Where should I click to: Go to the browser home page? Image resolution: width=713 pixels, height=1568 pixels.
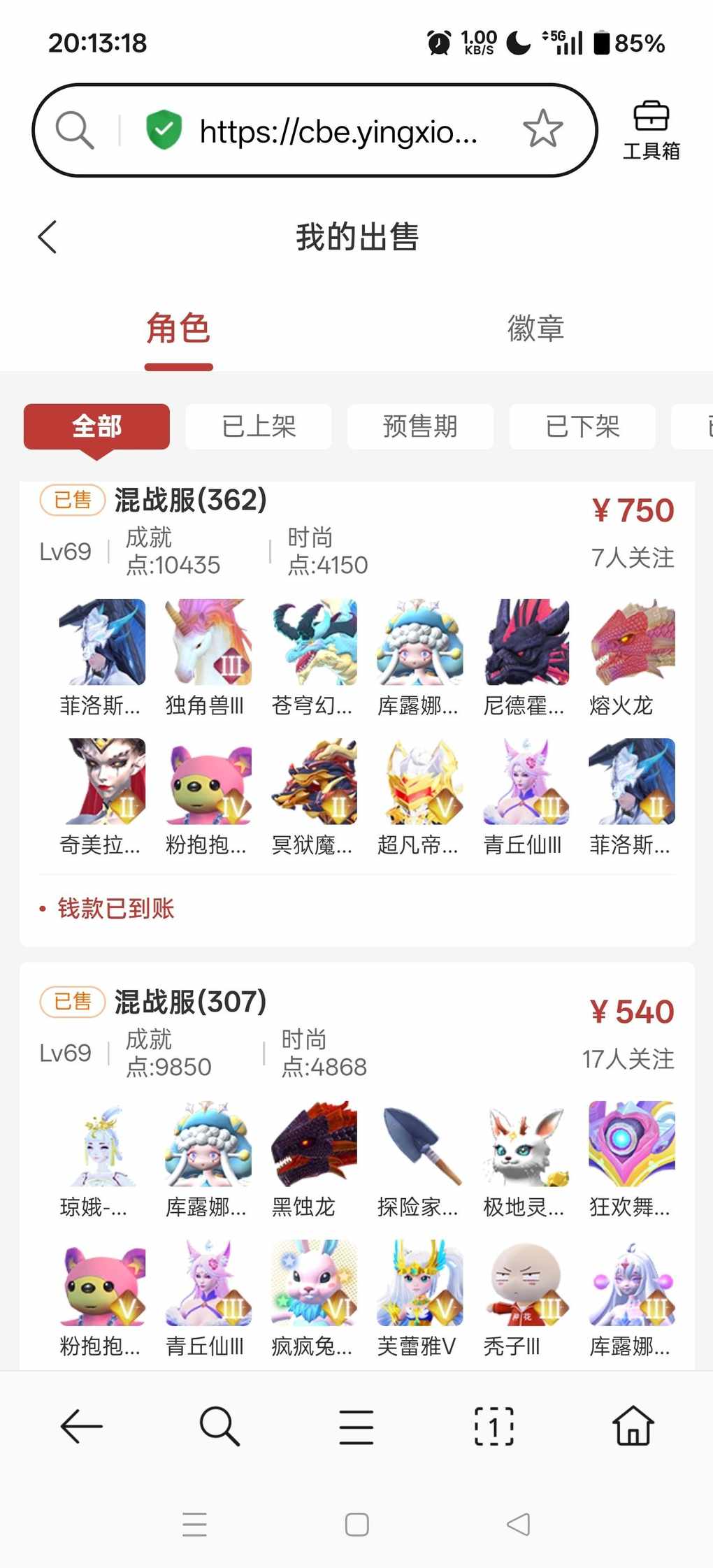click(x=633, y=1426)
